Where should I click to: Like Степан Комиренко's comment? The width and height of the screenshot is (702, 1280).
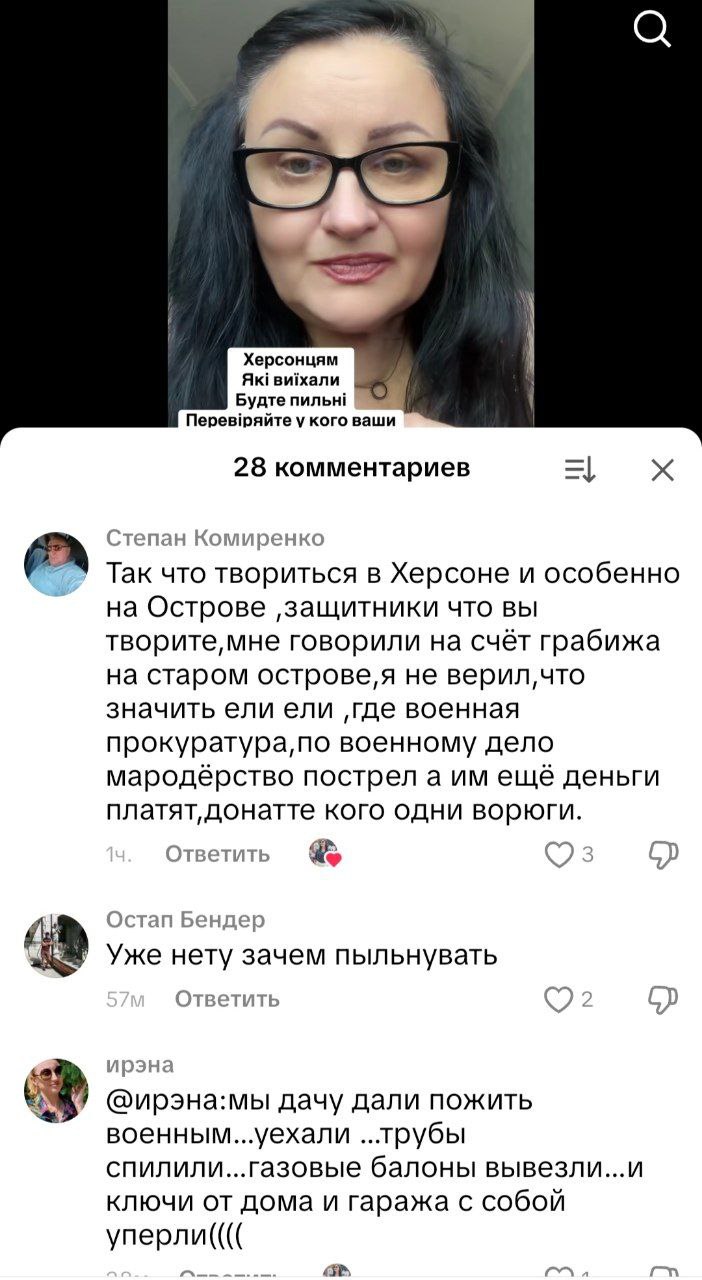pos(558,854)
